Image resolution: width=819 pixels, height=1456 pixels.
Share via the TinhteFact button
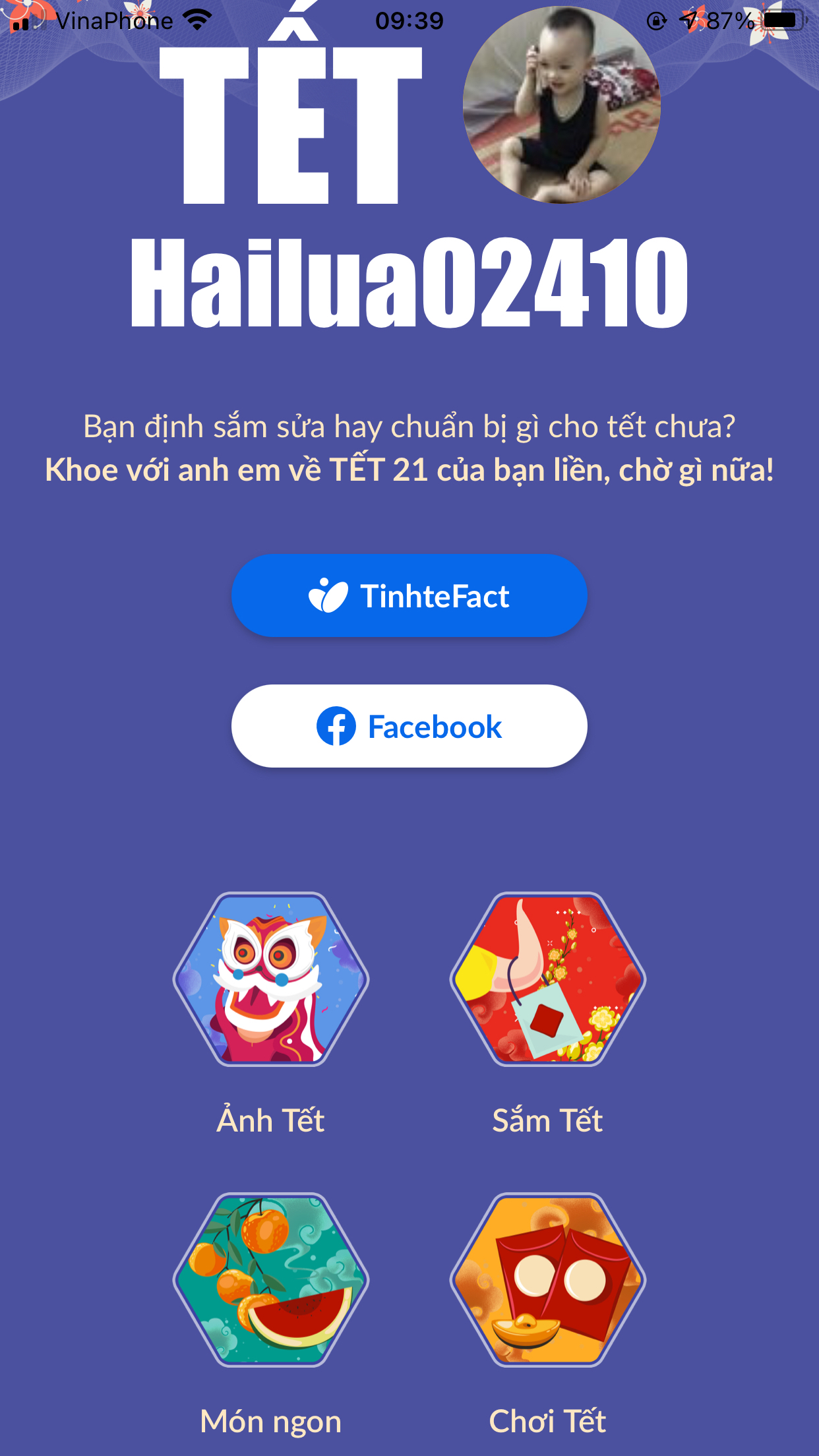[409, 595]
